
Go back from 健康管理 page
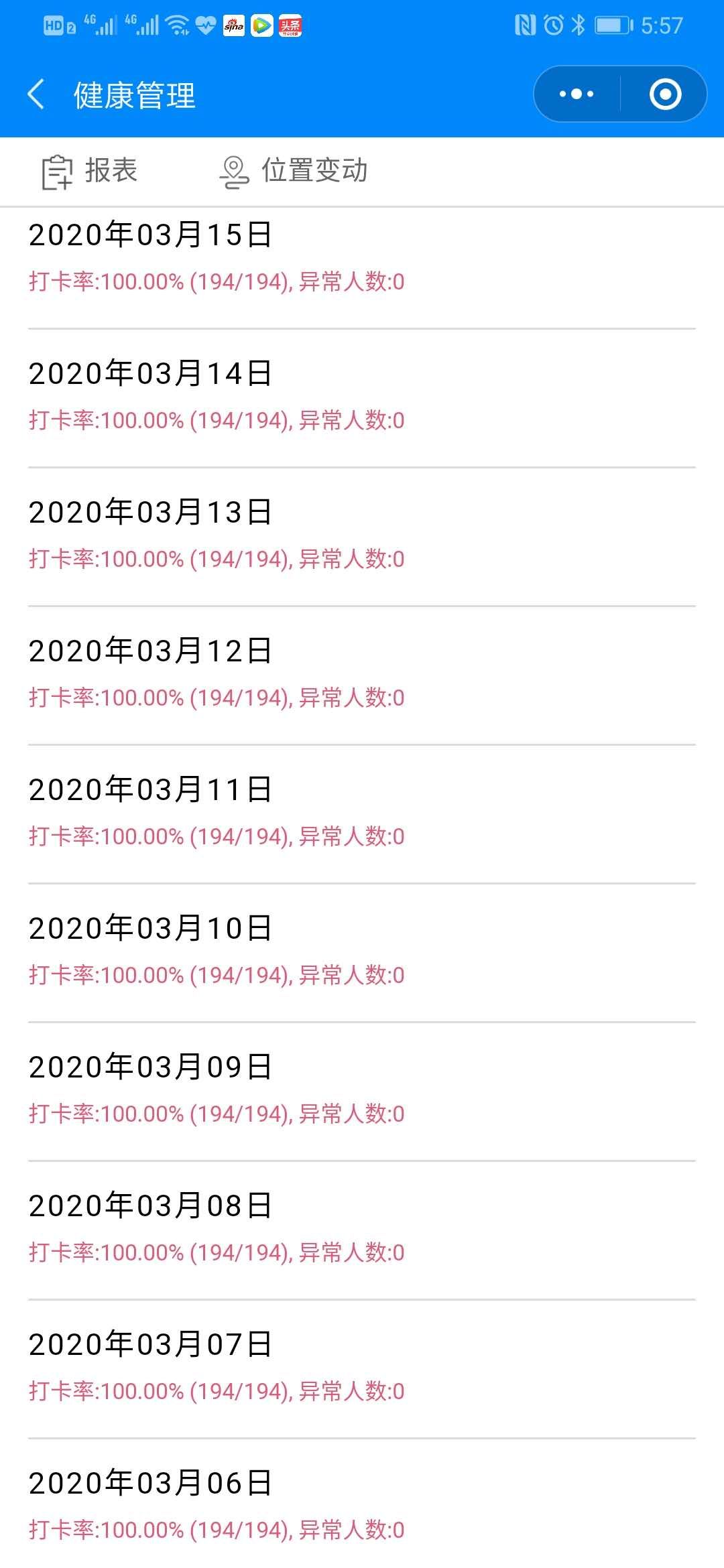point(36,94)
